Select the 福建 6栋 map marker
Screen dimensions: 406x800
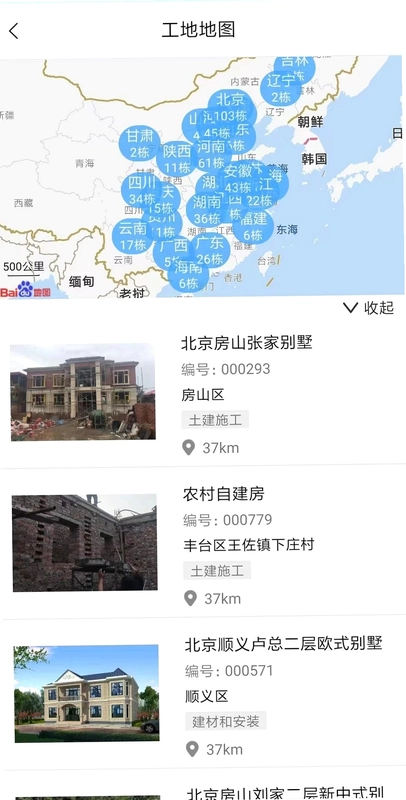click(x=253, y=227)
